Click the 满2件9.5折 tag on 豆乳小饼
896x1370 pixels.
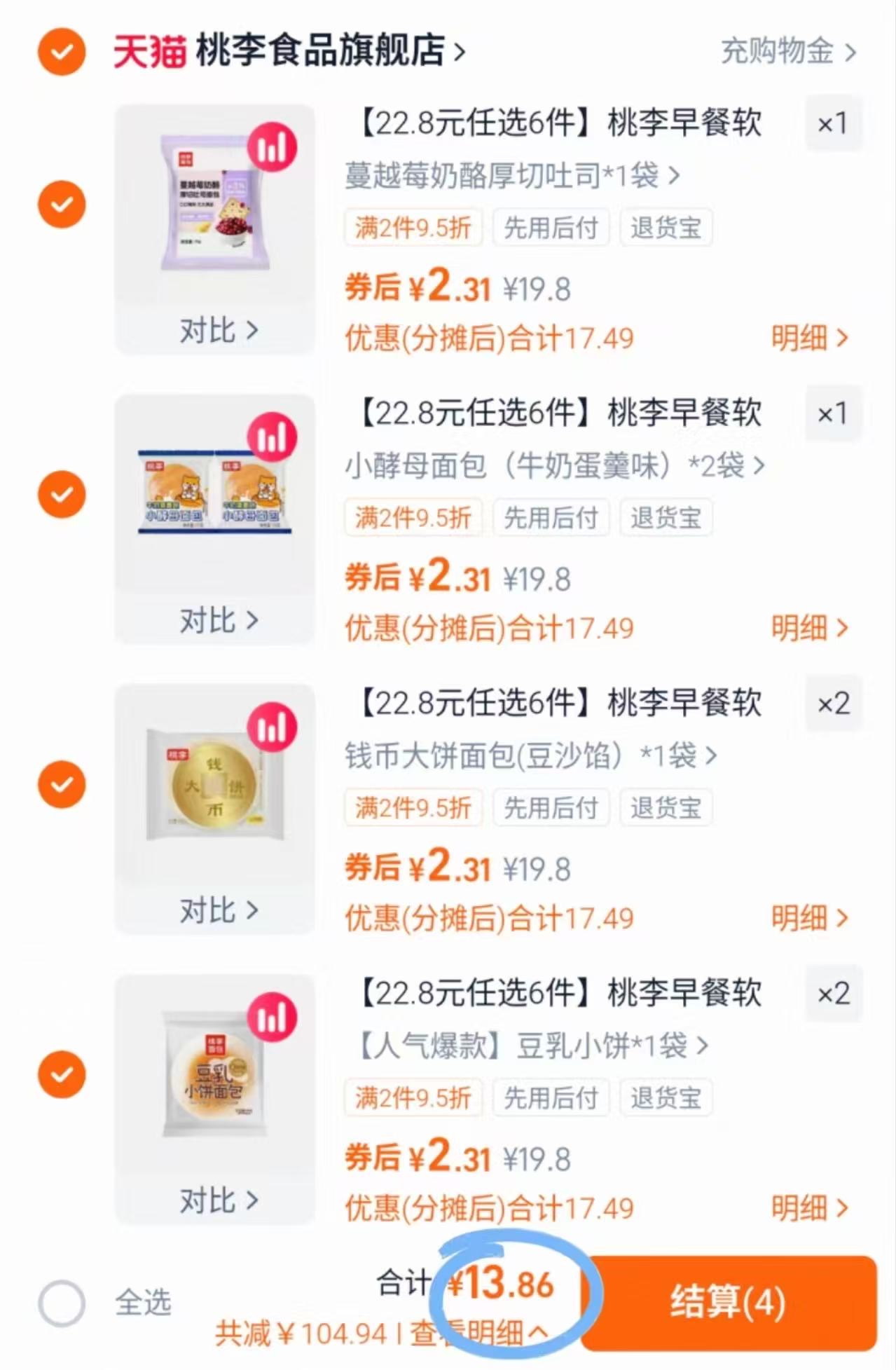pyautogui.click(x=413, y=1097)
